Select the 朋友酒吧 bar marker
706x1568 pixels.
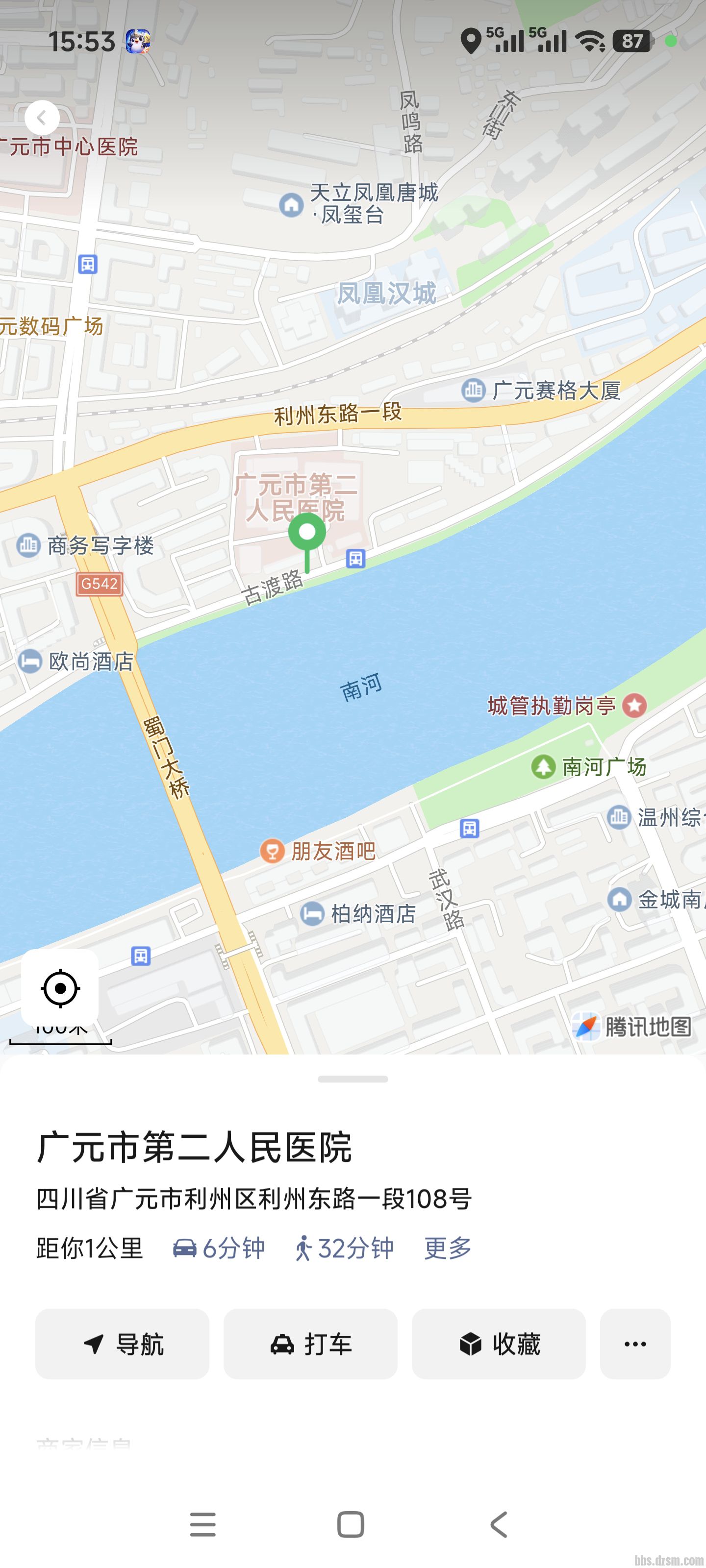click(274, 852)
